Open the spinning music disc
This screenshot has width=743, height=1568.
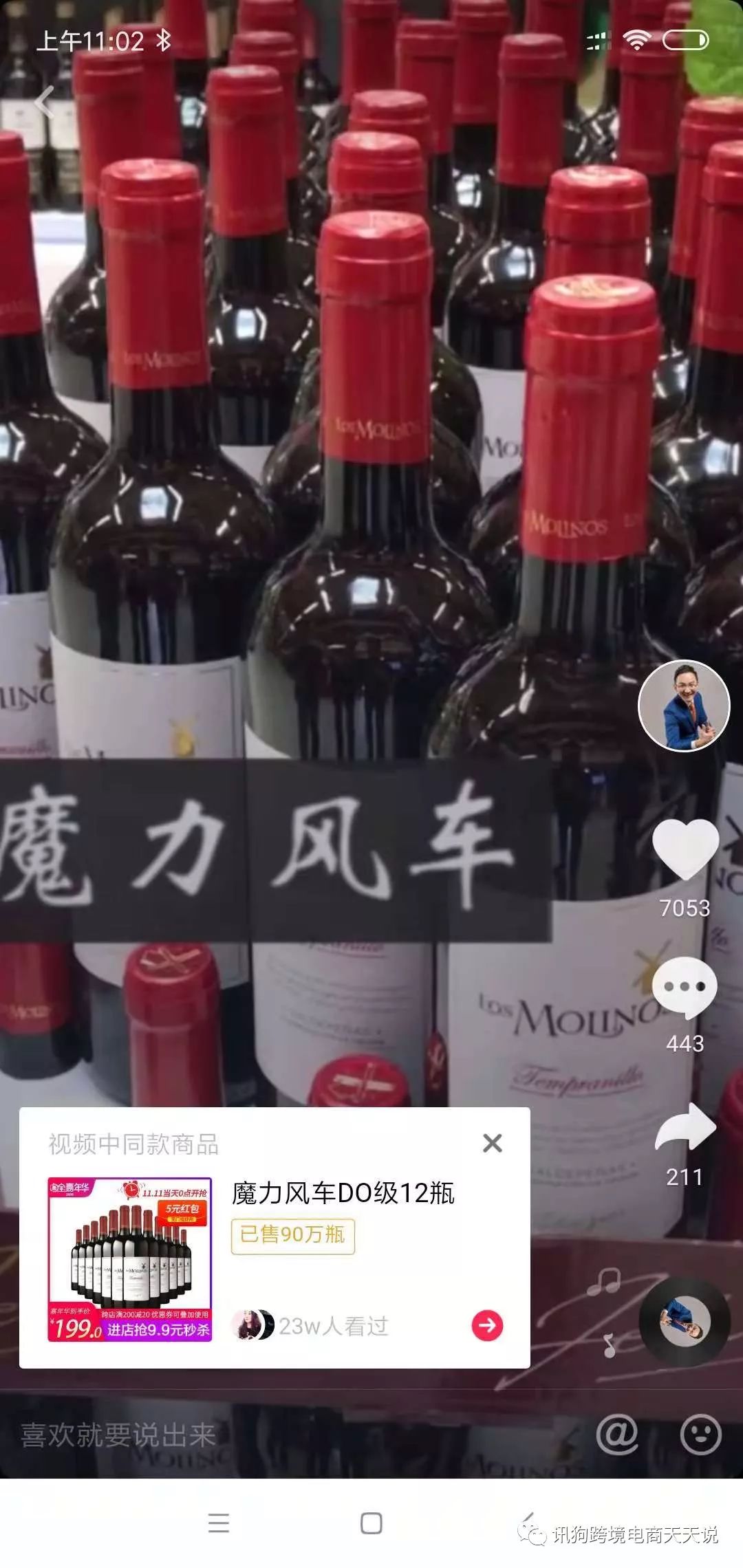[684, 1321]
